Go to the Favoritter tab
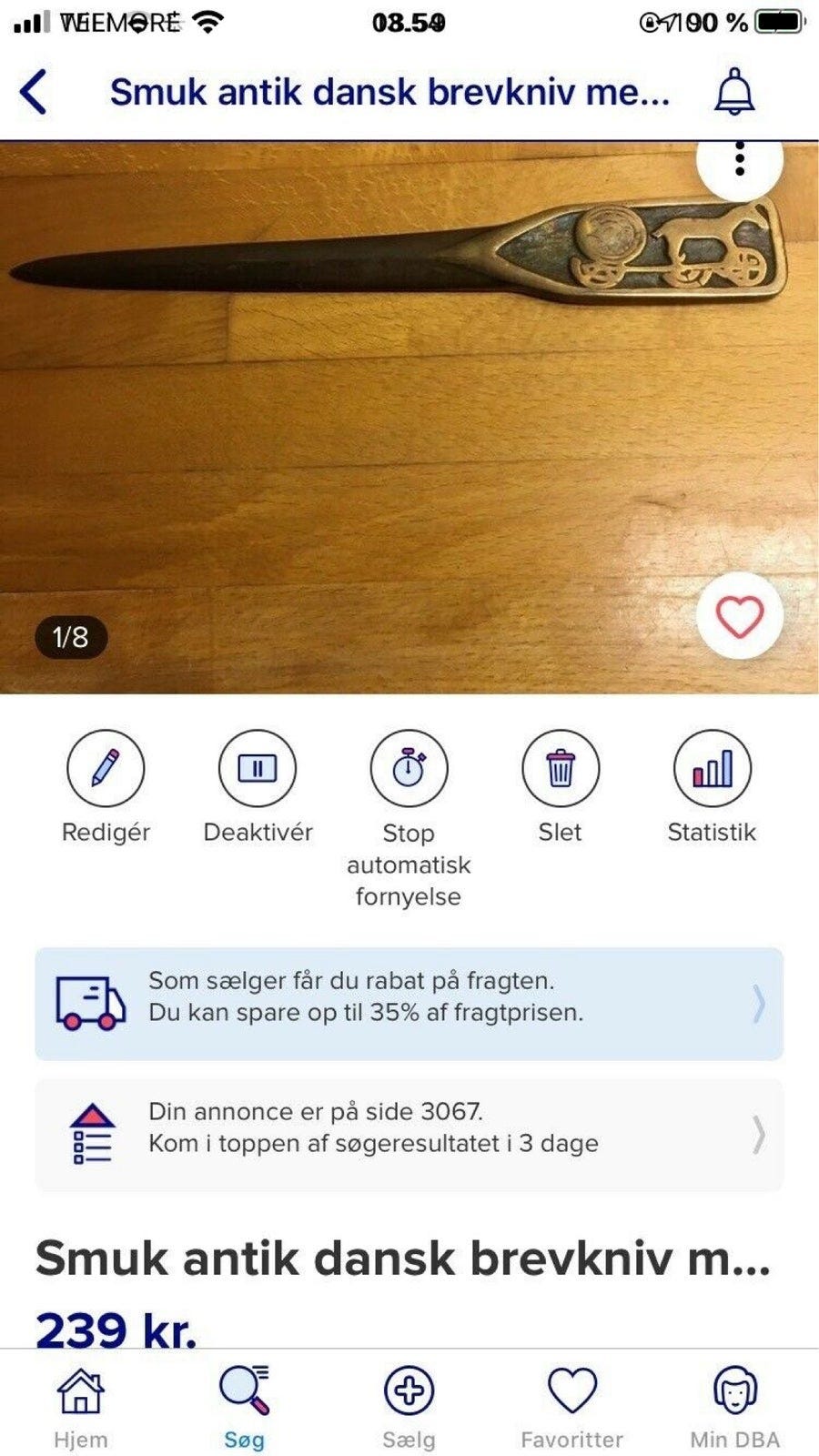 click(x=571, y=1406)
